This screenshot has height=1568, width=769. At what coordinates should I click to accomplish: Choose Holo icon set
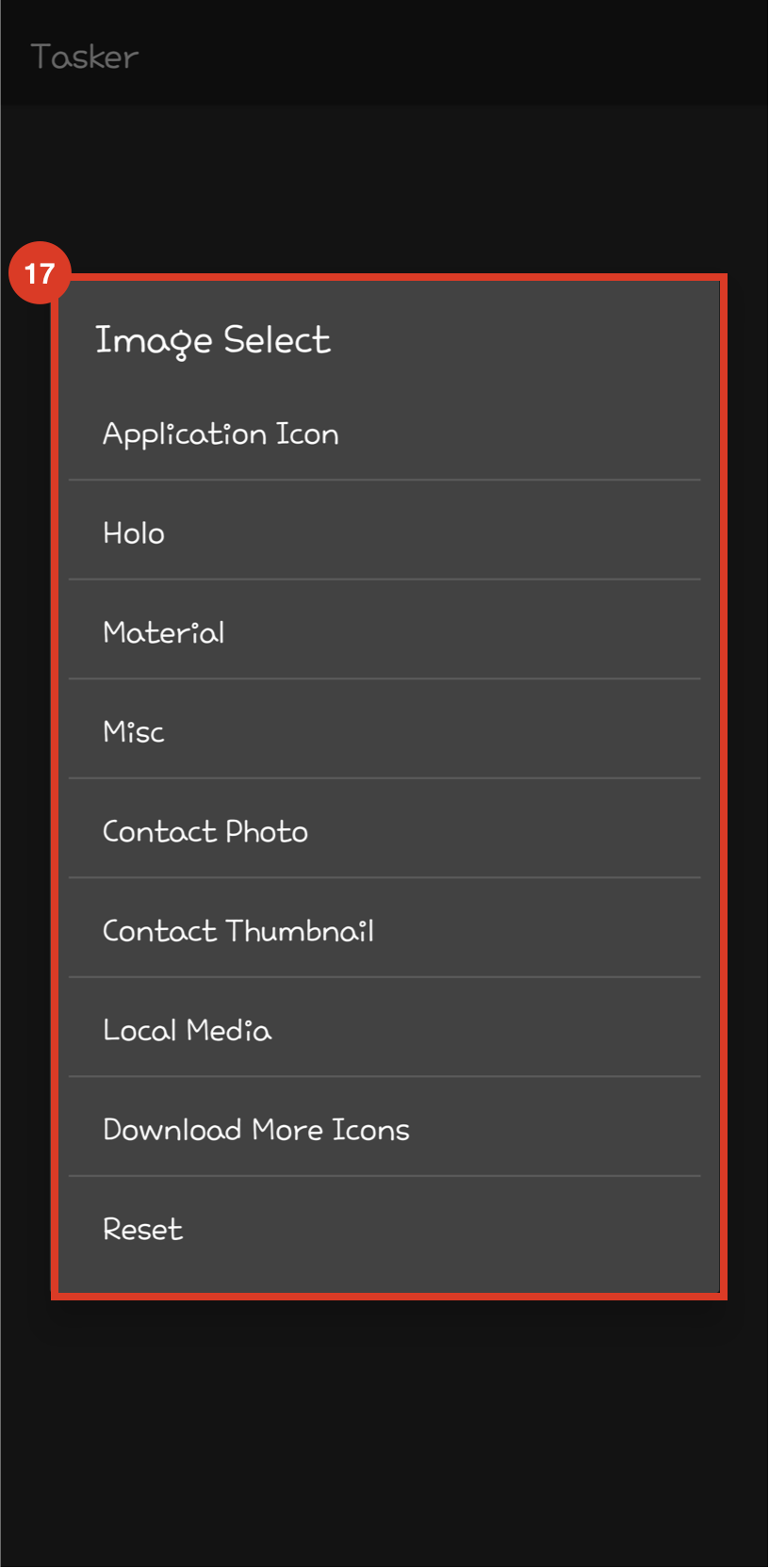coord(134,533)
